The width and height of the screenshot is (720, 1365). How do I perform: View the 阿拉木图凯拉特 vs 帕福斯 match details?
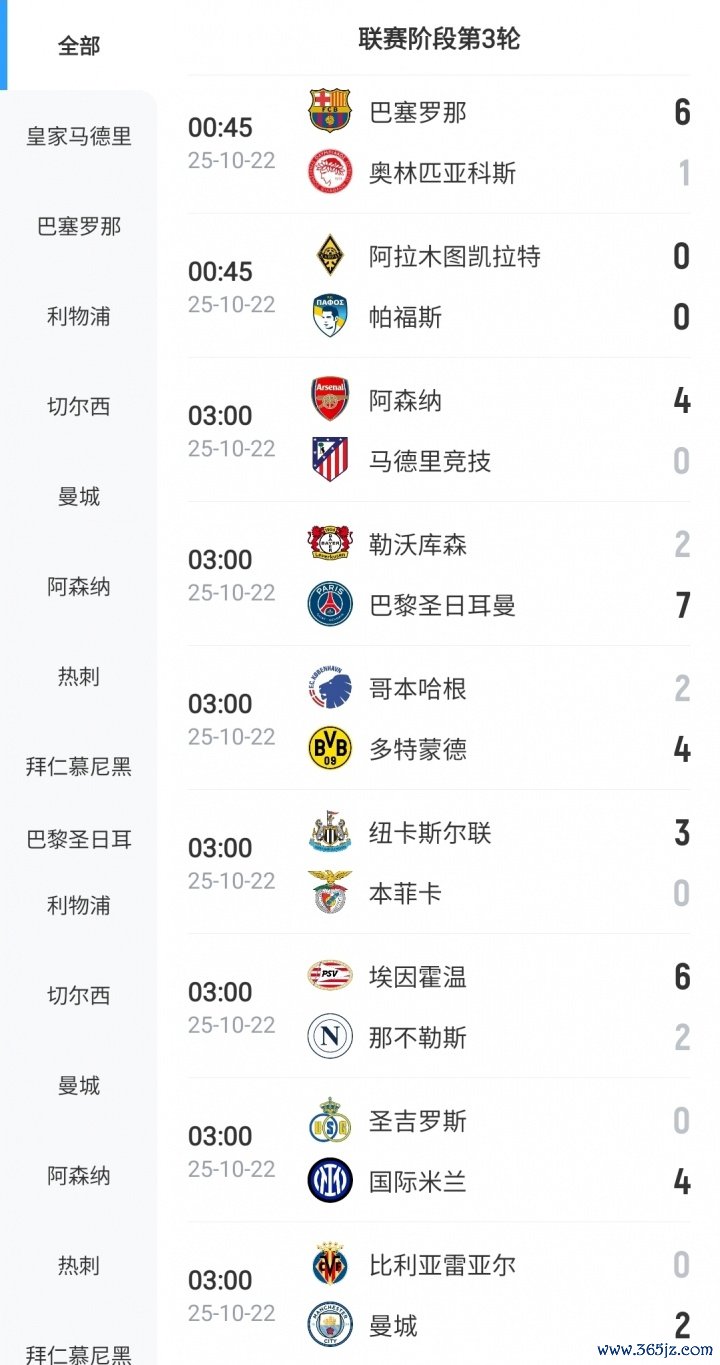click(440, 287)
